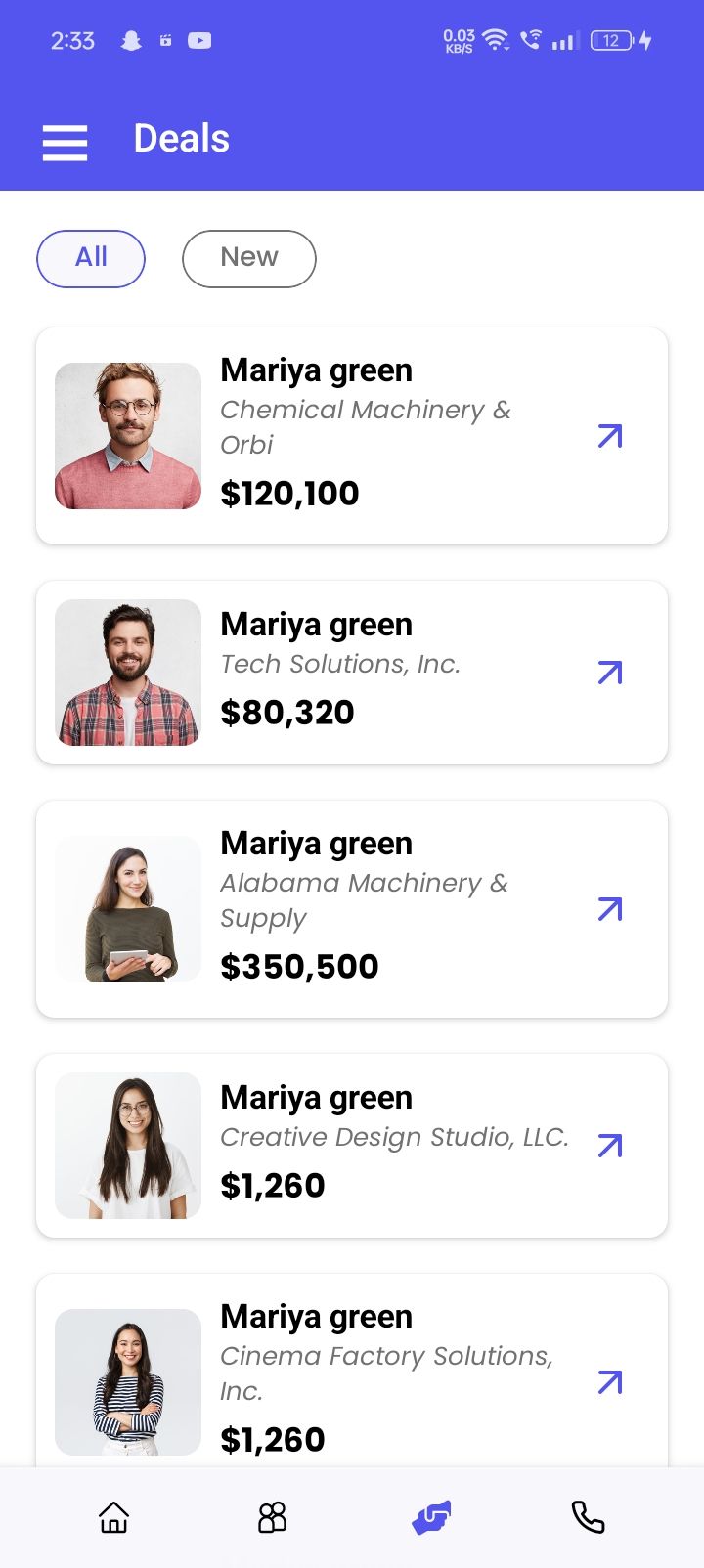Open the handshake Deals tab
Image resolution: width=704 pixels, height=1568 pixels.
coord(431,1517)
